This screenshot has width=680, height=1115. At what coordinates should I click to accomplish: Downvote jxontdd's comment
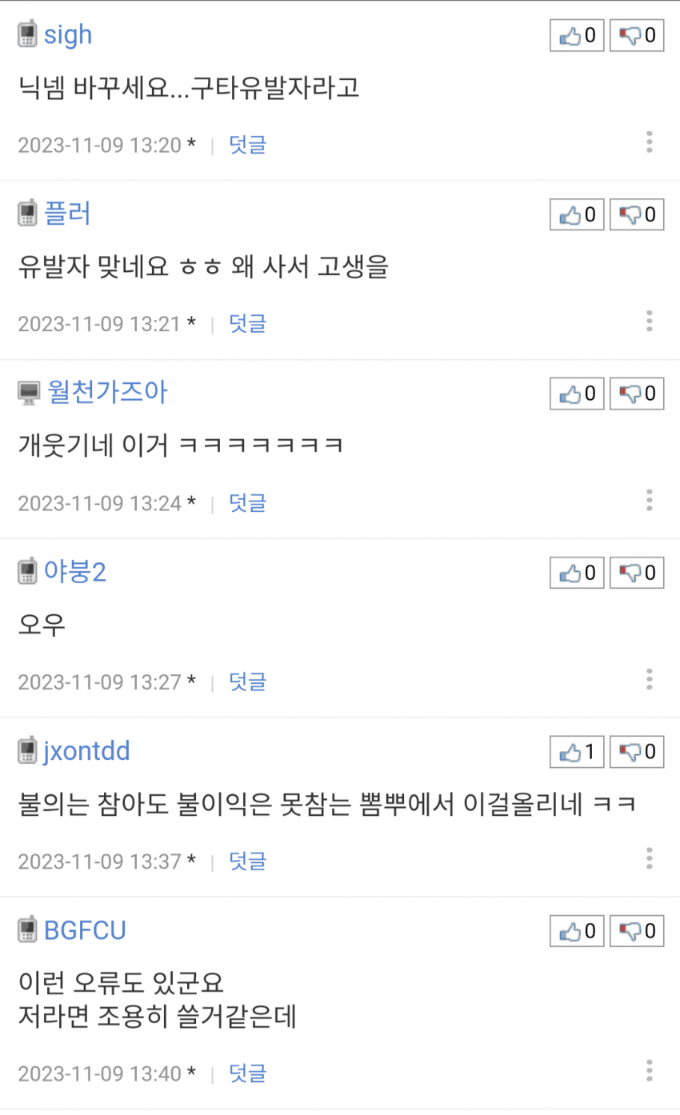point(637,752)
